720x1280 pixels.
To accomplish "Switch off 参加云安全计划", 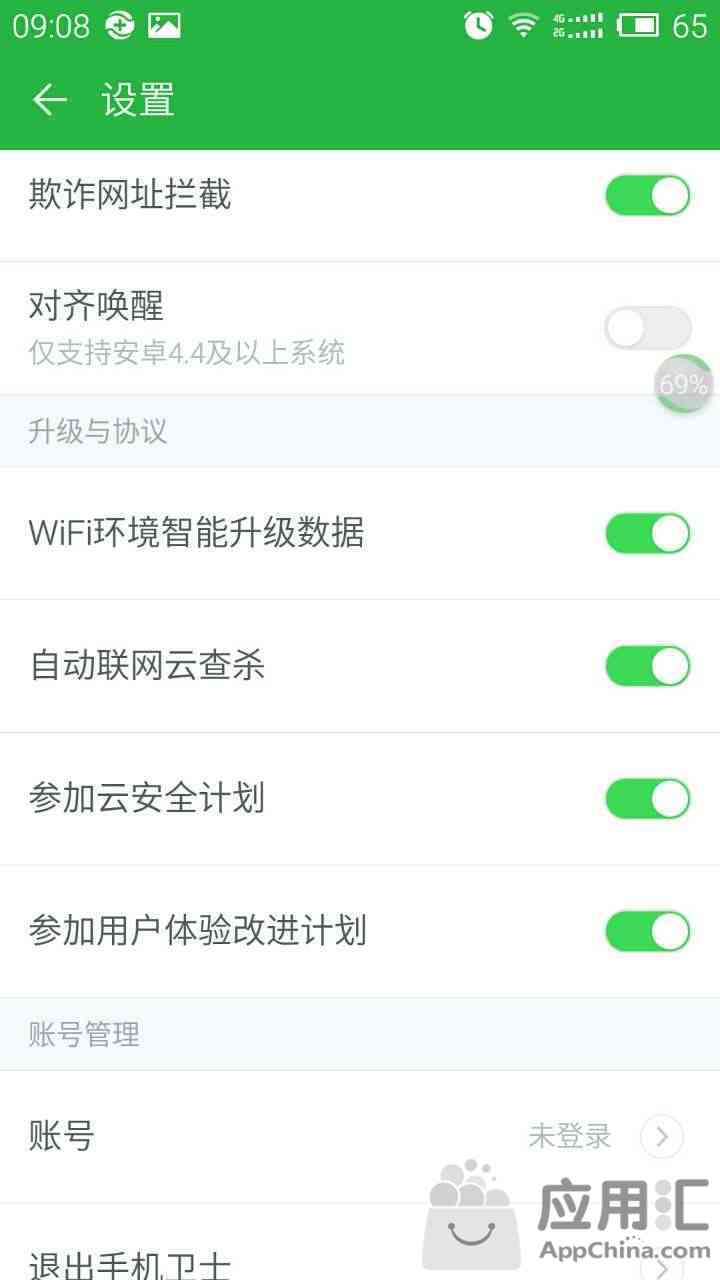I will 648,799.
